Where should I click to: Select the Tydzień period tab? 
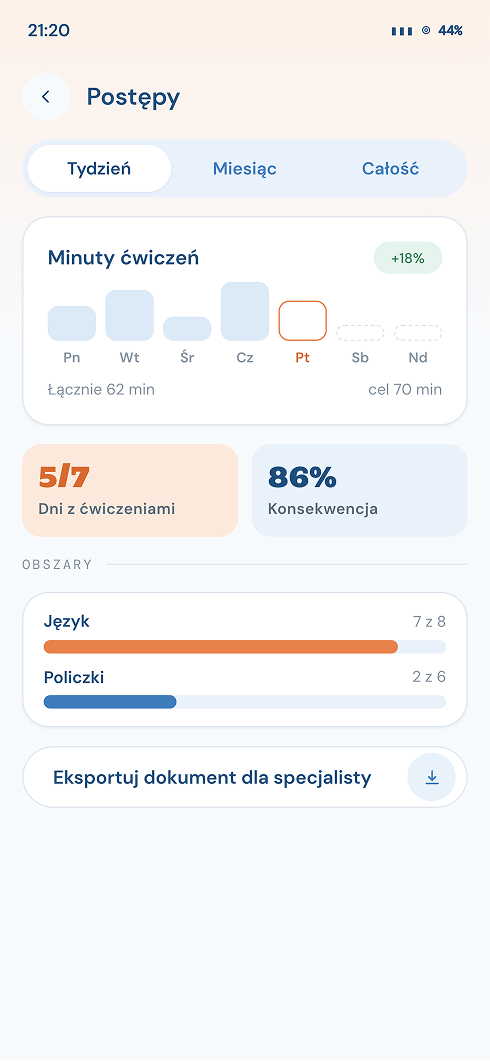click(99, 168)
